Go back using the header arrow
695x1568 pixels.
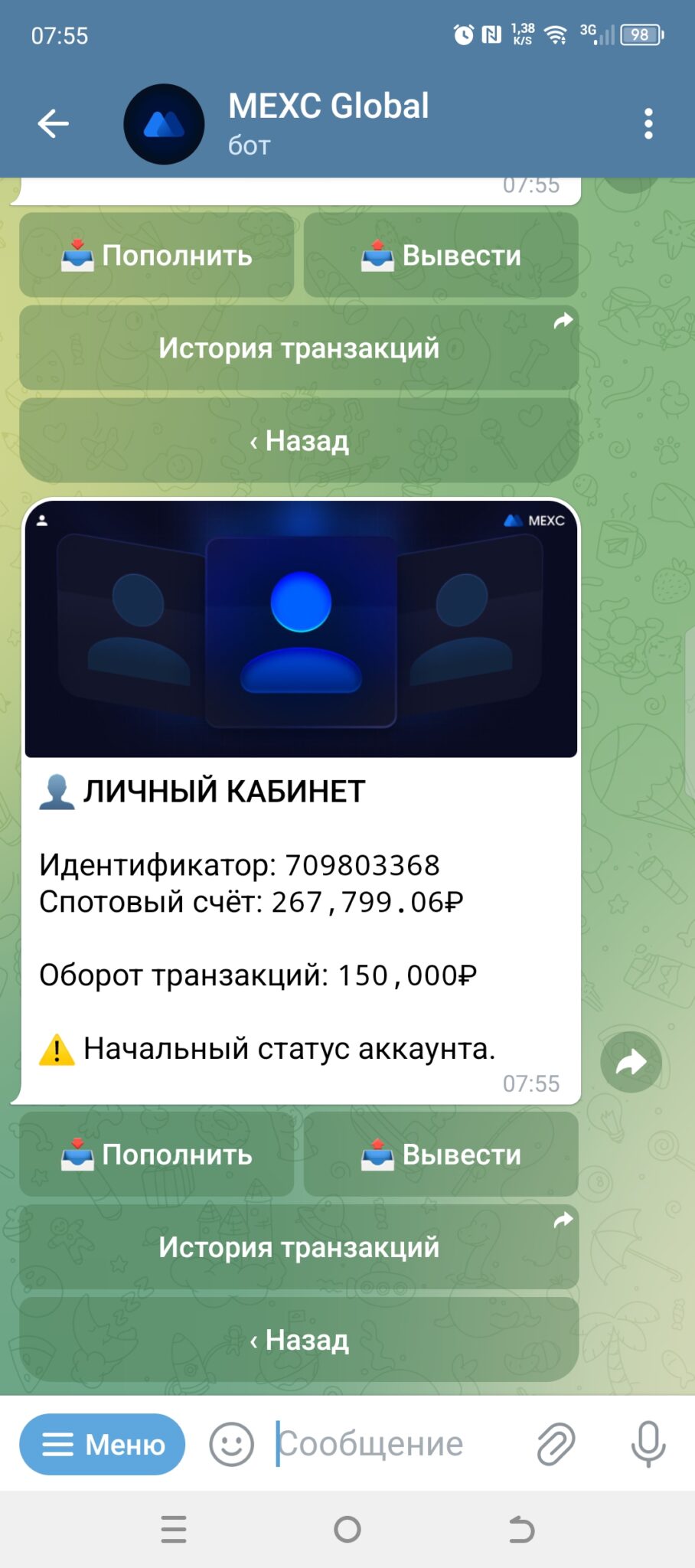pyautogui.click(x=53, y=123)
